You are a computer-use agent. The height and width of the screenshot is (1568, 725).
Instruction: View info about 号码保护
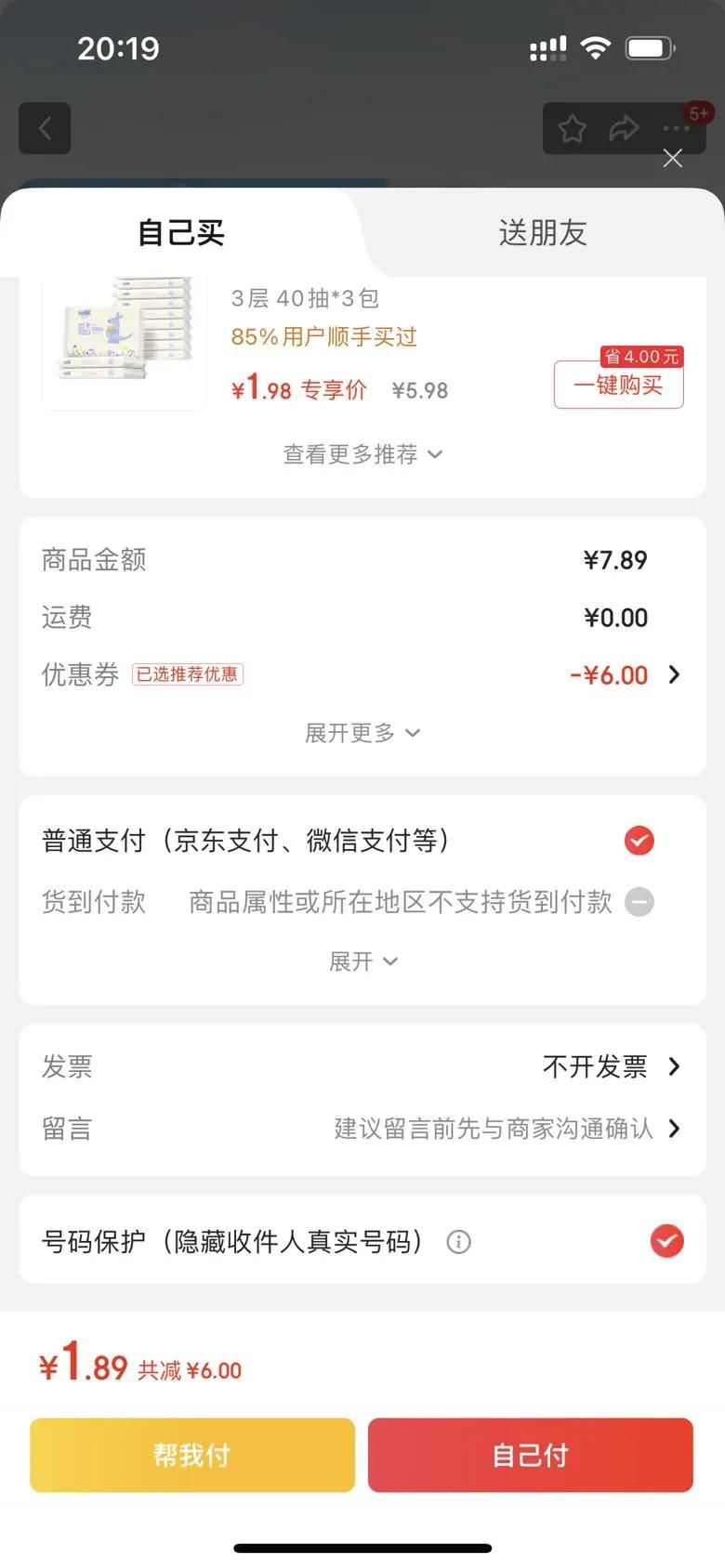[458, 1242]
